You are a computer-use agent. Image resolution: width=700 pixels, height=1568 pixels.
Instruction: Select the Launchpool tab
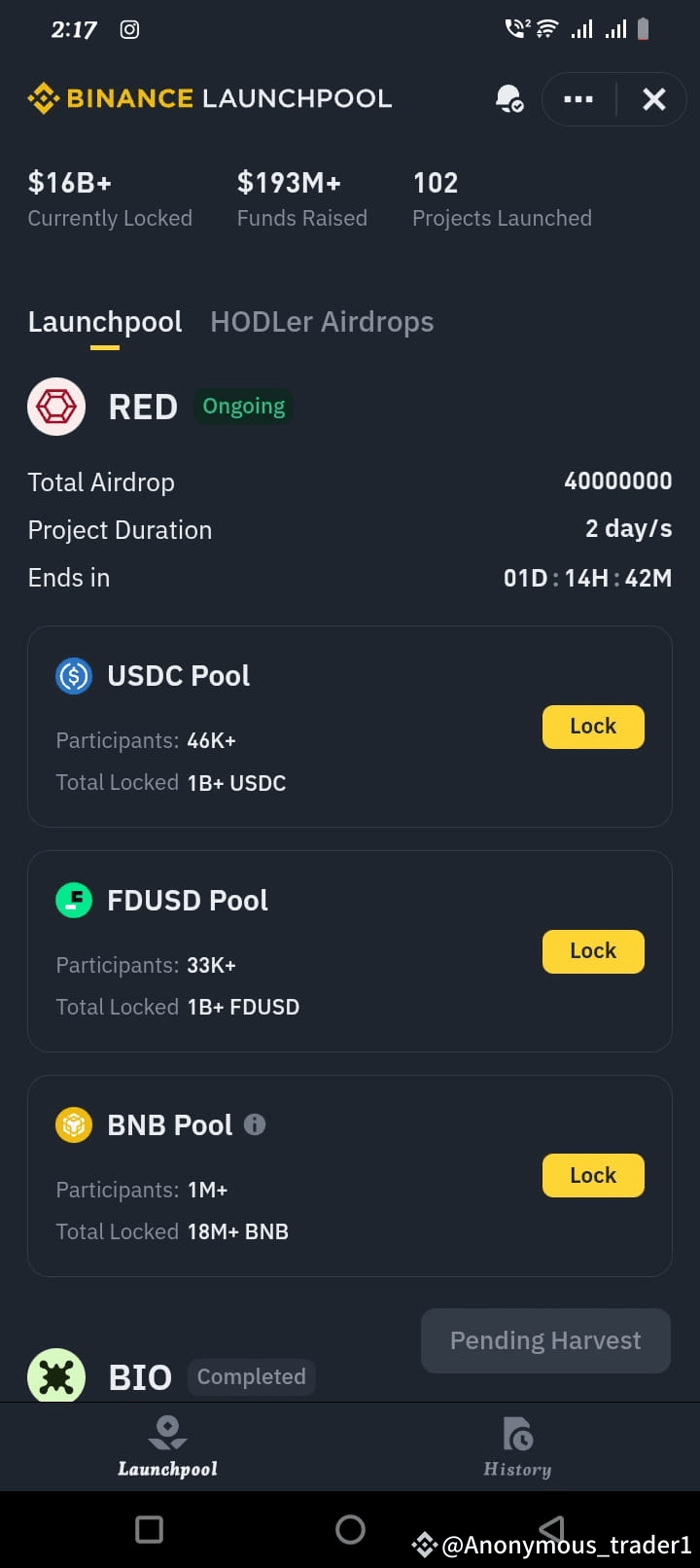pyautogui.click(x=104, y=321)
